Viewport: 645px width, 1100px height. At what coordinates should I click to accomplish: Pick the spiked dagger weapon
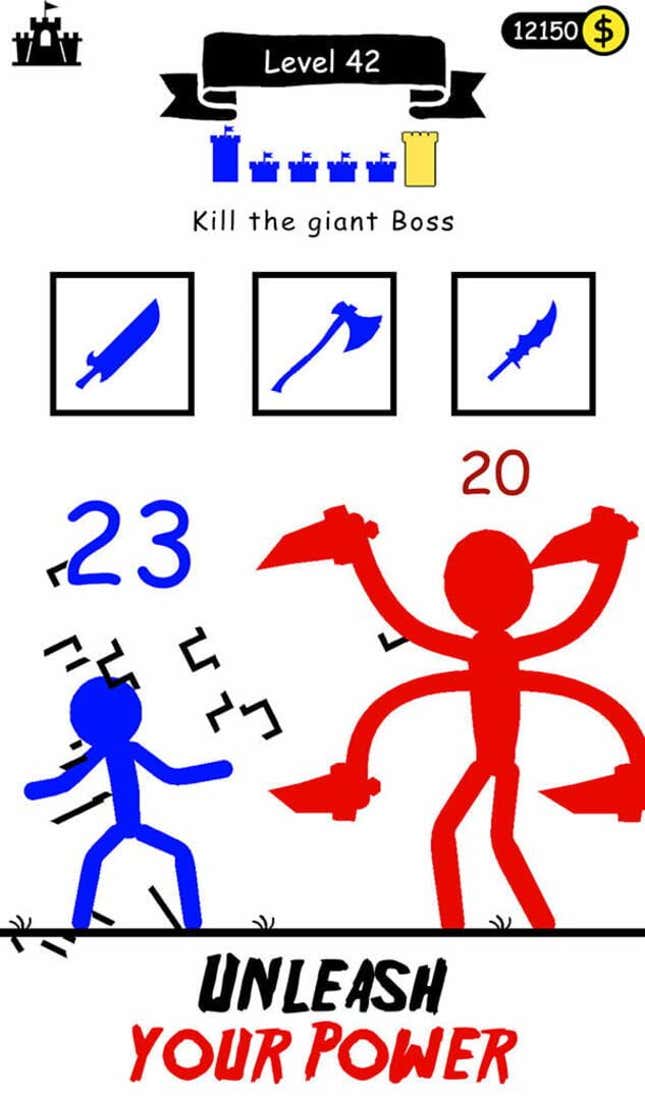[524, 344]
